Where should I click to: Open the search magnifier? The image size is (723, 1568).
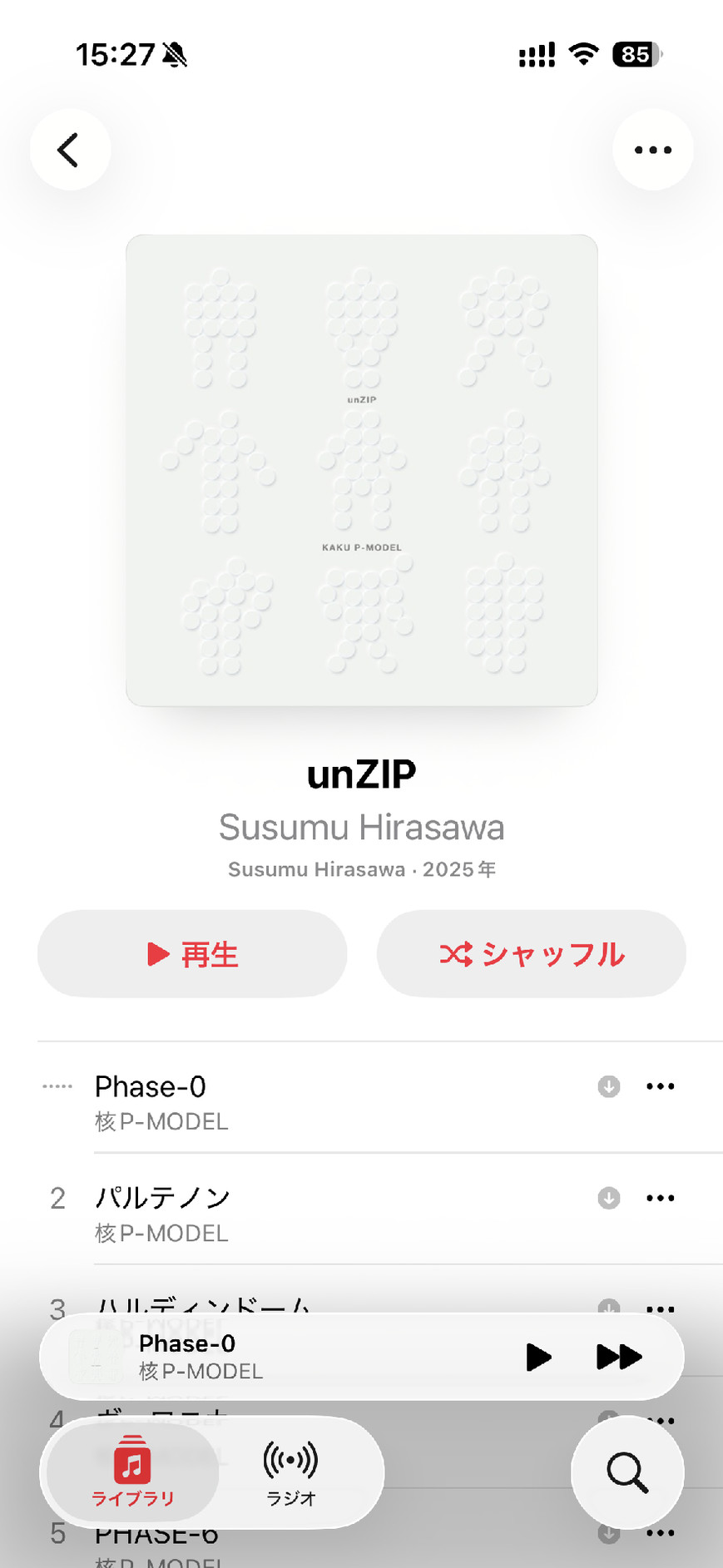(627, 1472)
